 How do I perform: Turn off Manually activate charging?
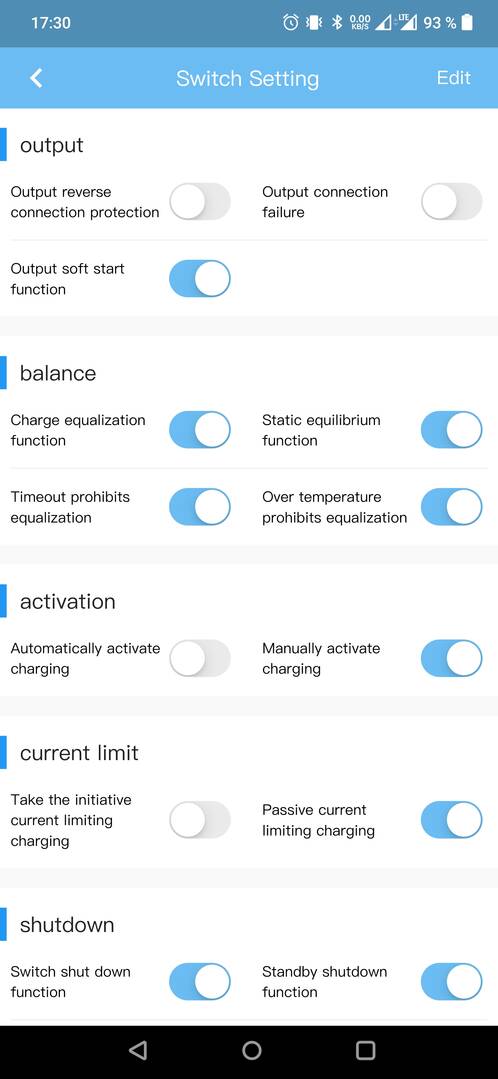(x=451, y=659)
